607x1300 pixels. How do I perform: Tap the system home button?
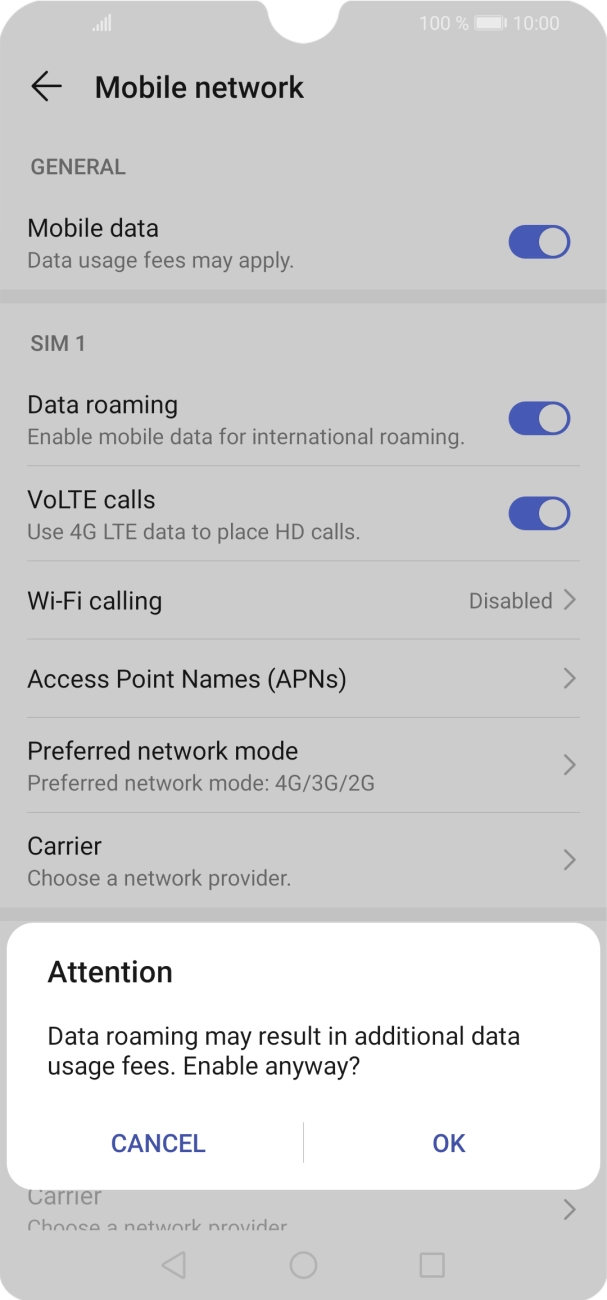click(303, 1265)
